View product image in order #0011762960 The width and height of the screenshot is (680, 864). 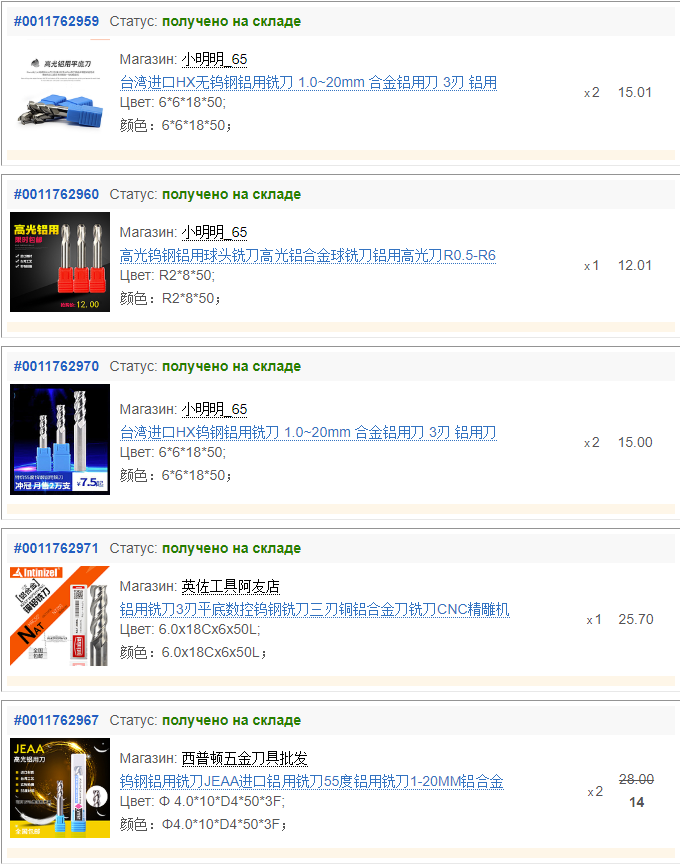[x=60, y=262]
